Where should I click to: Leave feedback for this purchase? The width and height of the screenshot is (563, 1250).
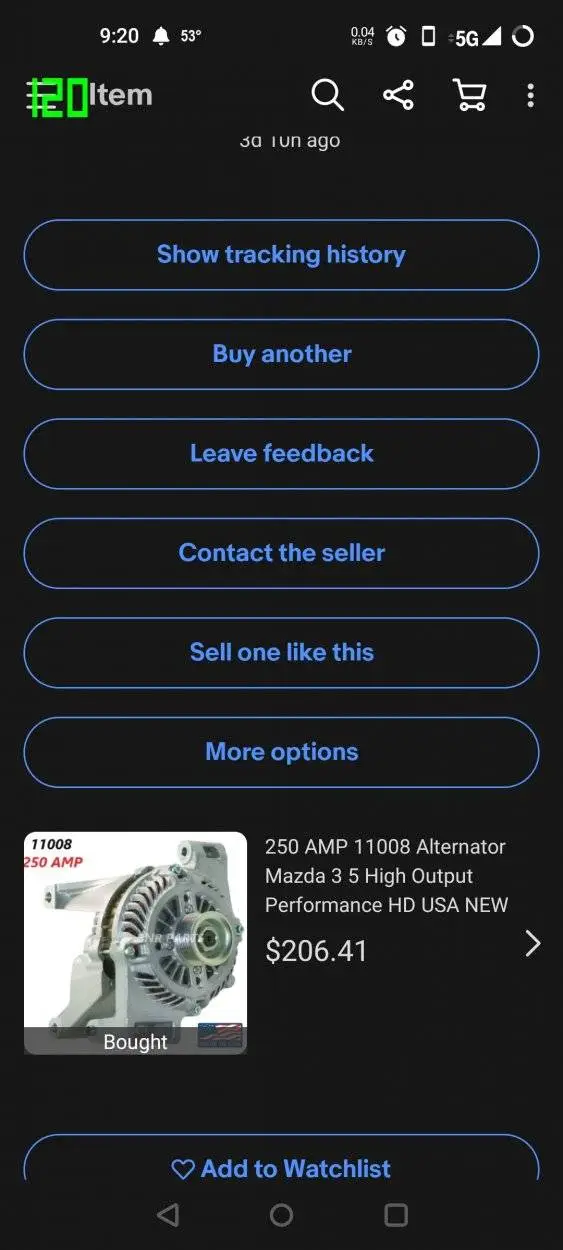tap(281, 453)
